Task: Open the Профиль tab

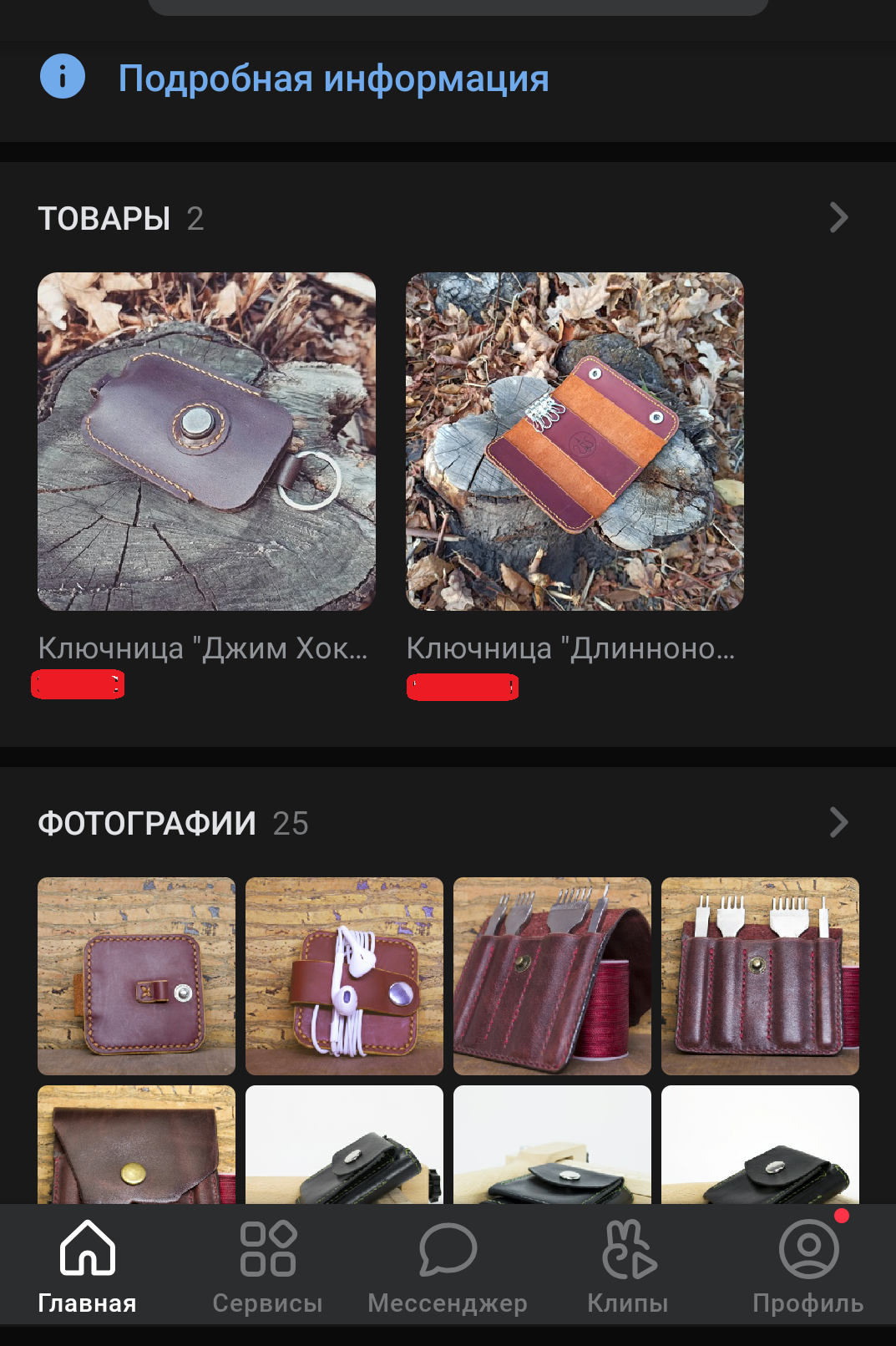Action: coord(807,1265)
